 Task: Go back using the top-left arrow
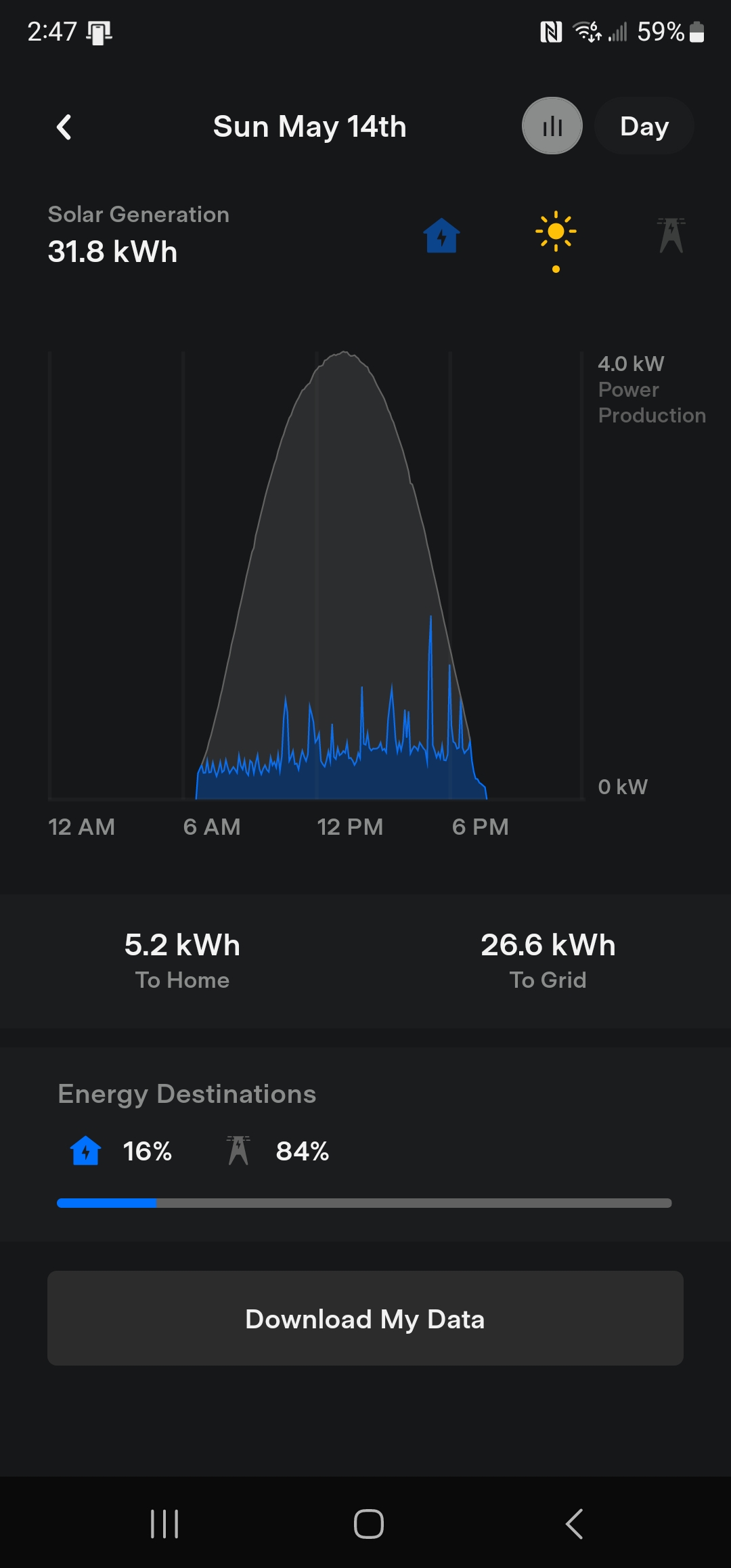(x=64, y=127)
